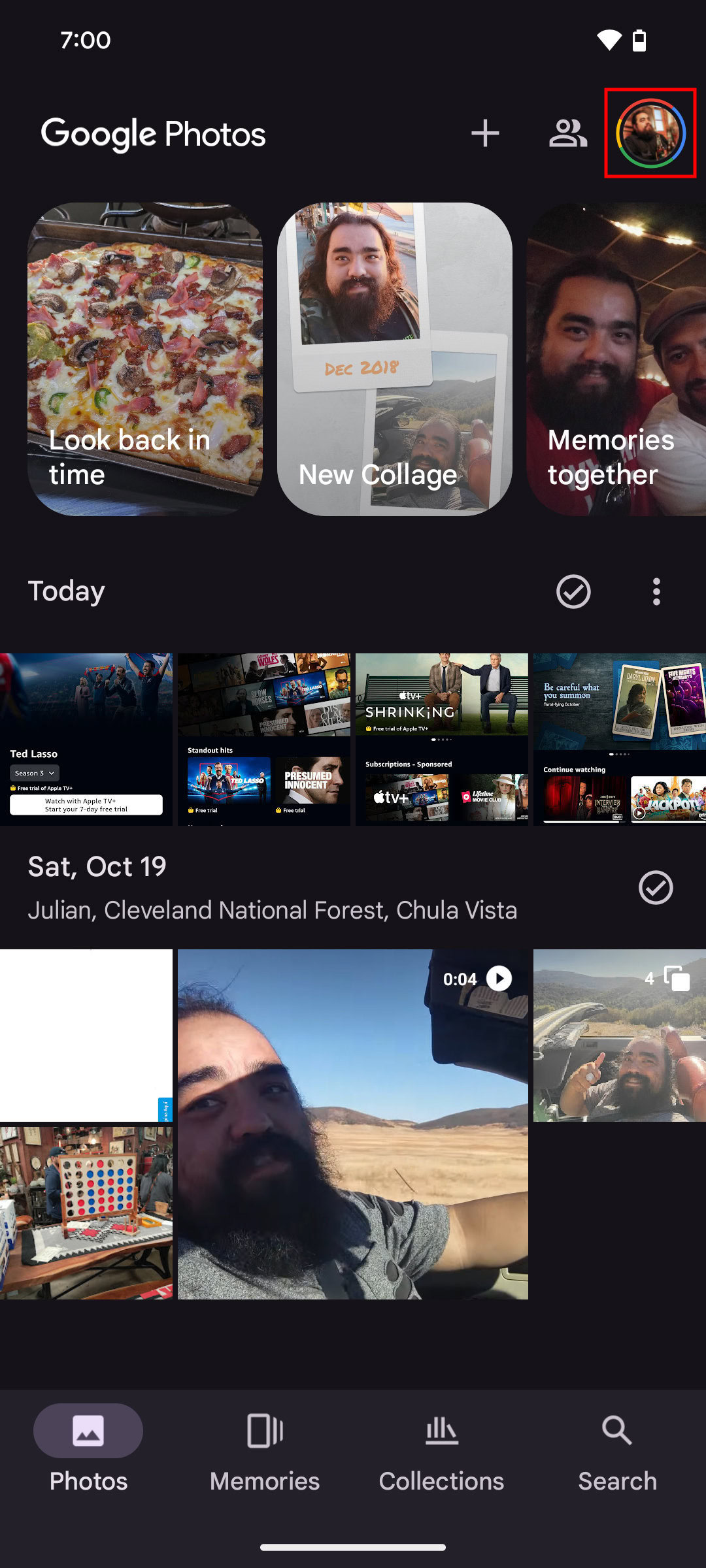Open the overflow menu beside Today
706x1568 pixels.
point(656,592)
